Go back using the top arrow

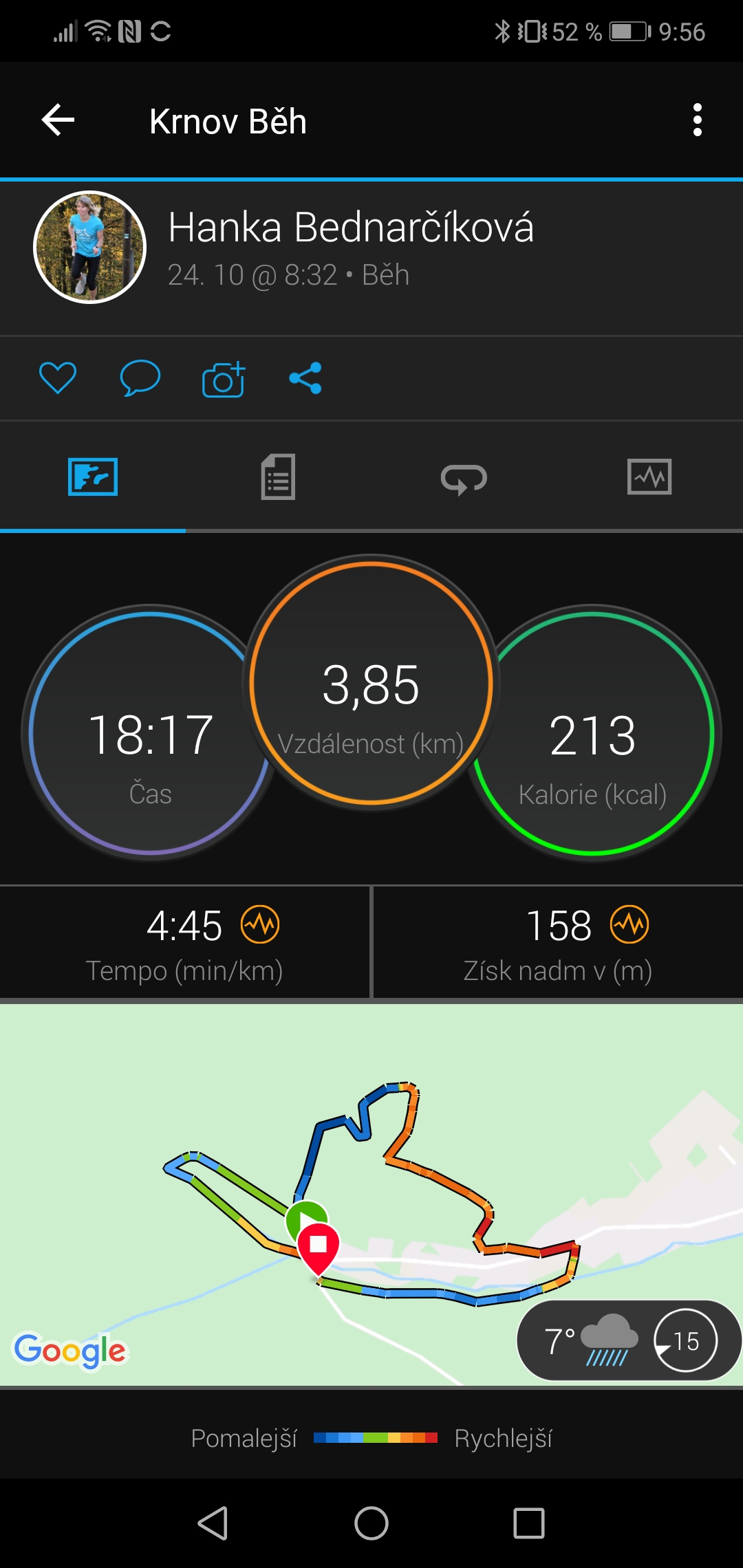[x=58, y=120]
